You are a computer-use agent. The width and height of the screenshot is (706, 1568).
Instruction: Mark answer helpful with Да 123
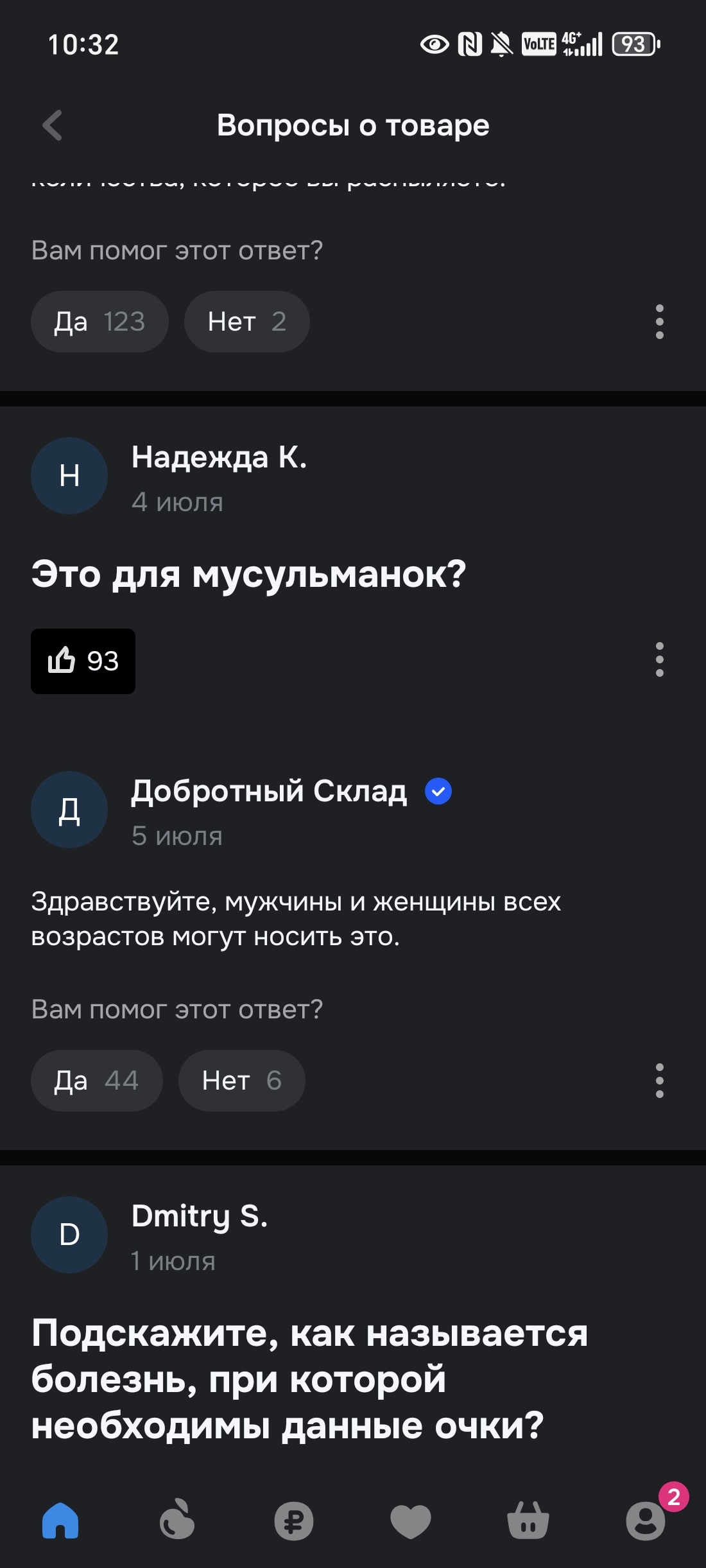(99, 322)
